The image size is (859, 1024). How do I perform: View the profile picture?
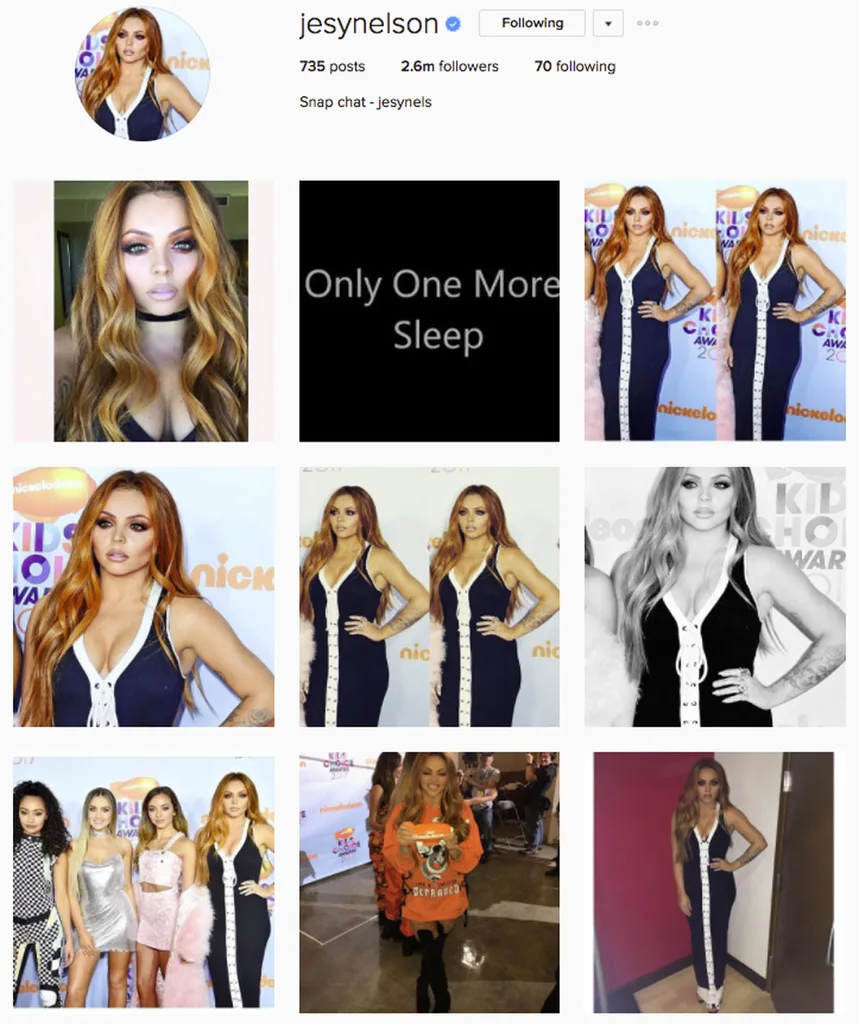143,75
